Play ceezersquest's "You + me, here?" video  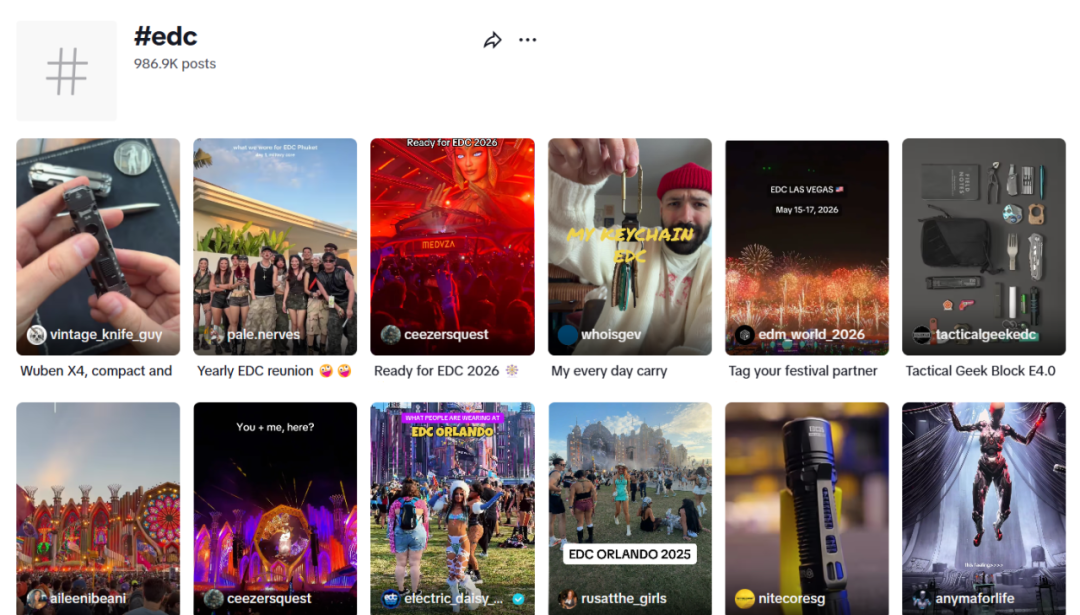point(275,505)
